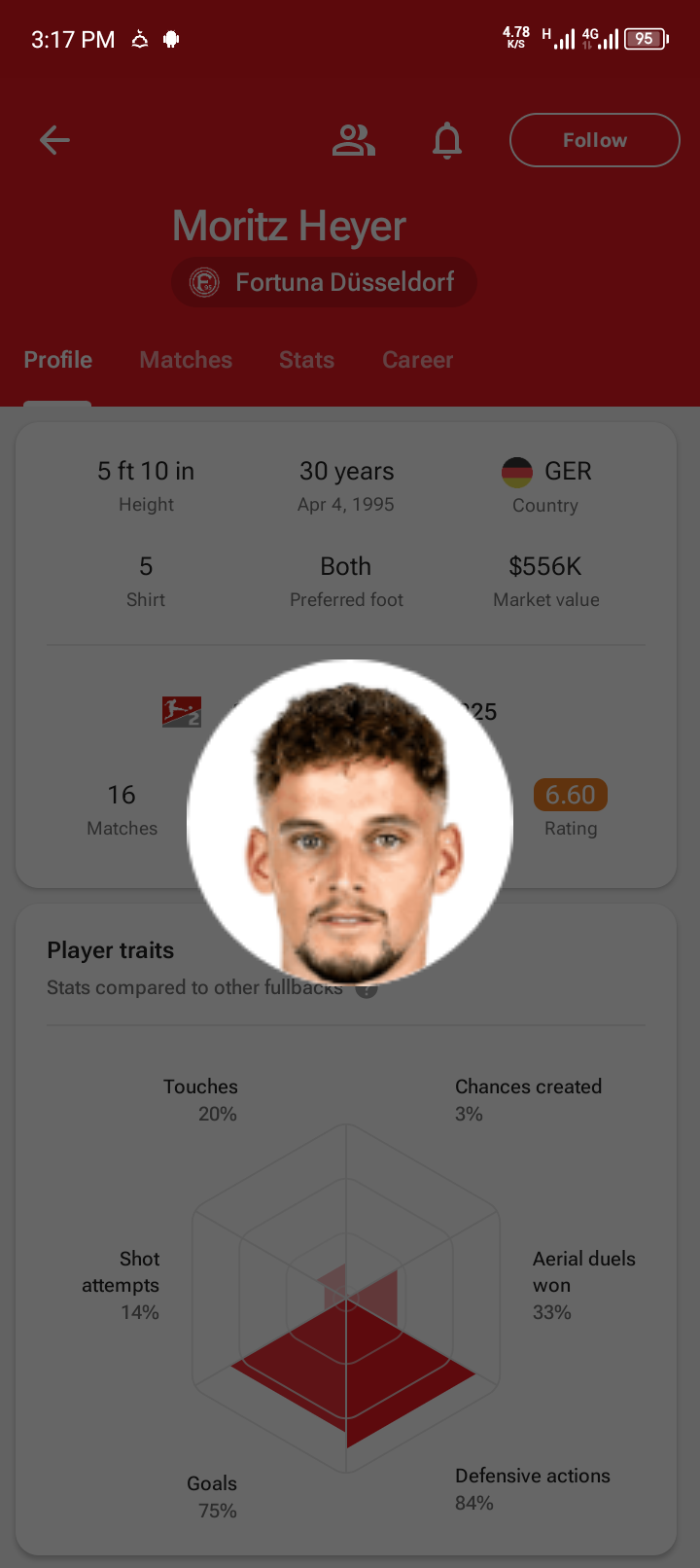Switch to the Stats tab

point(306,360)
